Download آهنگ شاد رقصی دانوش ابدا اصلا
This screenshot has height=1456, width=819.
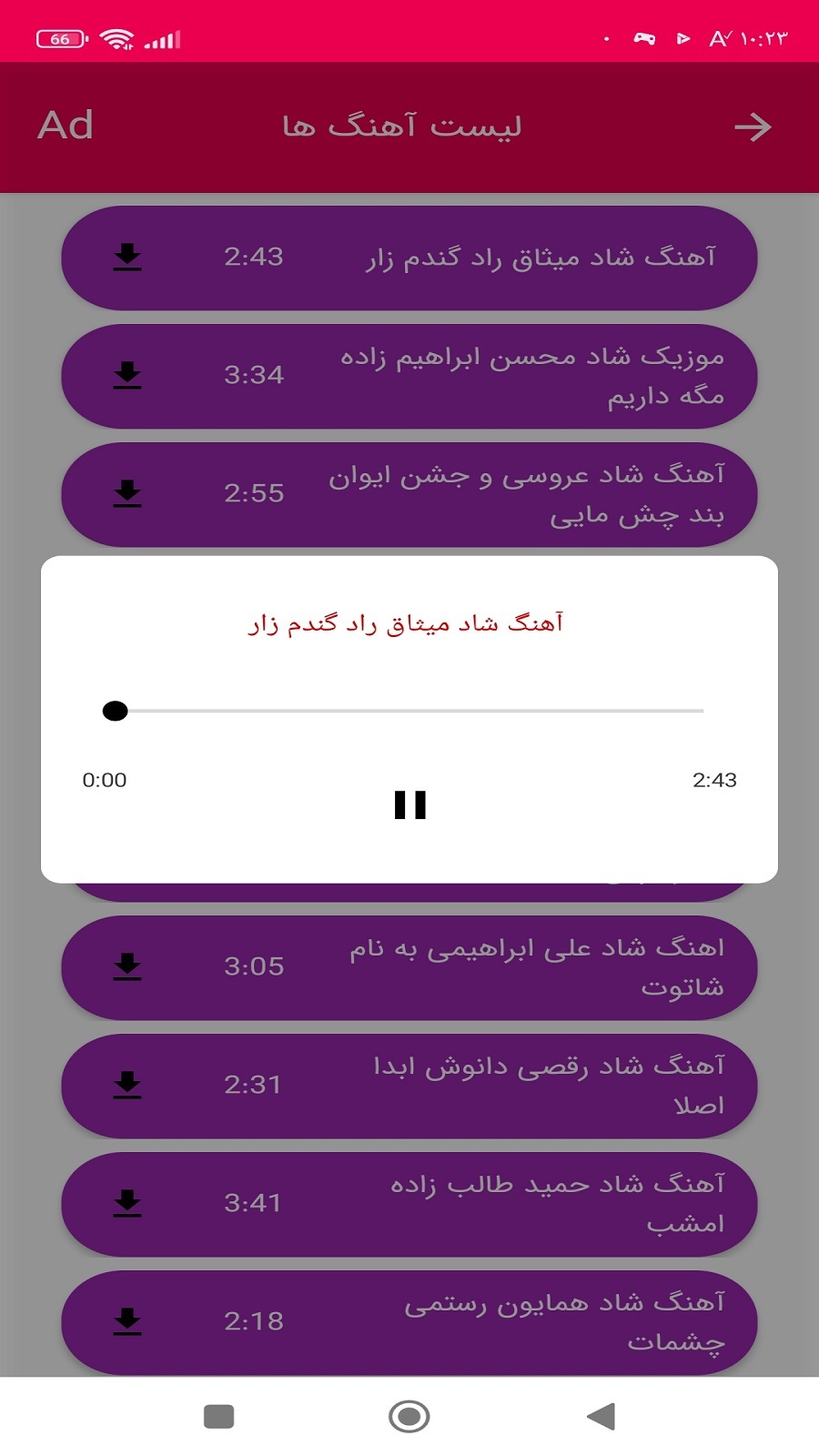127,1085
